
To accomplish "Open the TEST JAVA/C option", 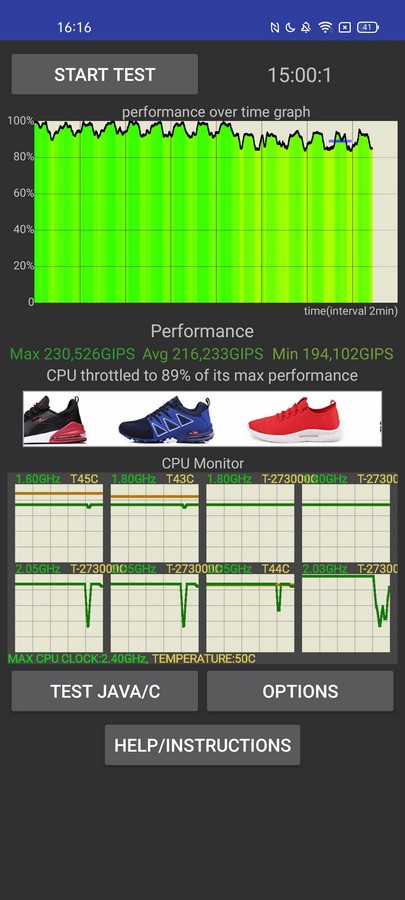I will click(104, 691).
